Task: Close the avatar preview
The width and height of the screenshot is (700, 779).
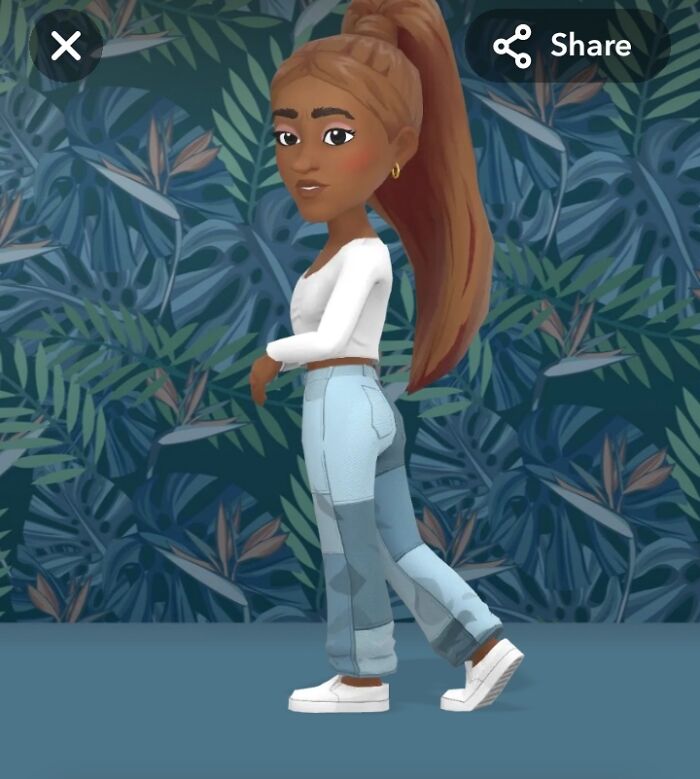Action: coord(66,46)
